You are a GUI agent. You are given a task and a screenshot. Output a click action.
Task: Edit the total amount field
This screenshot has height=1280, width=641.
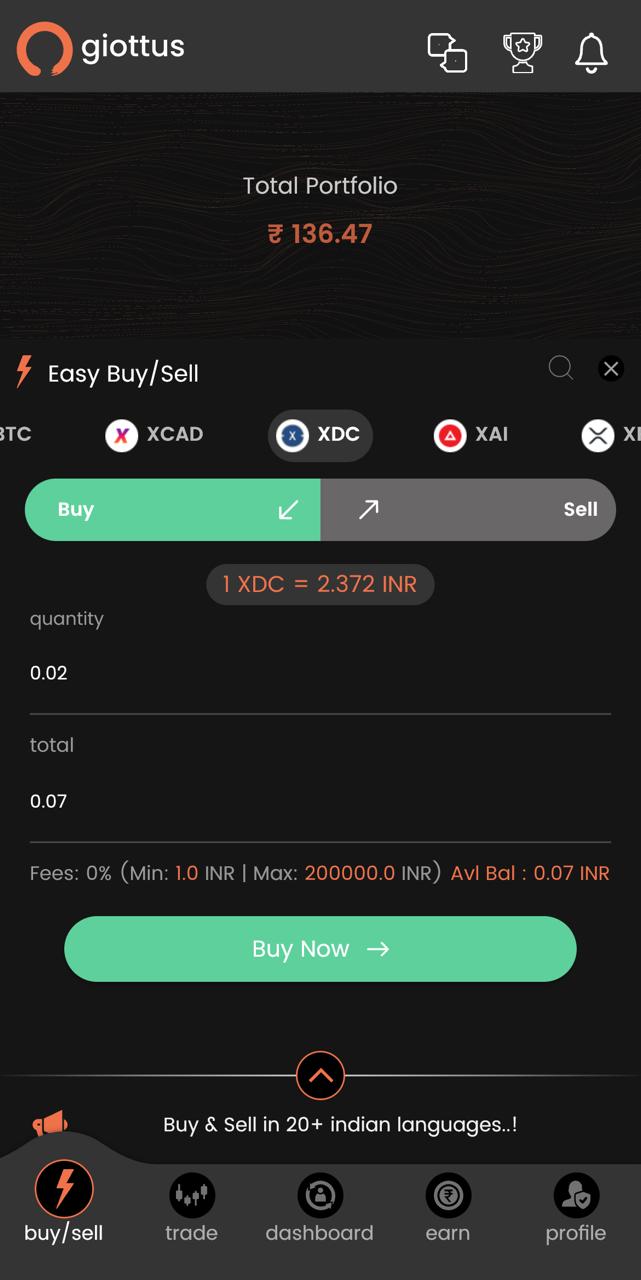[320, 801]
